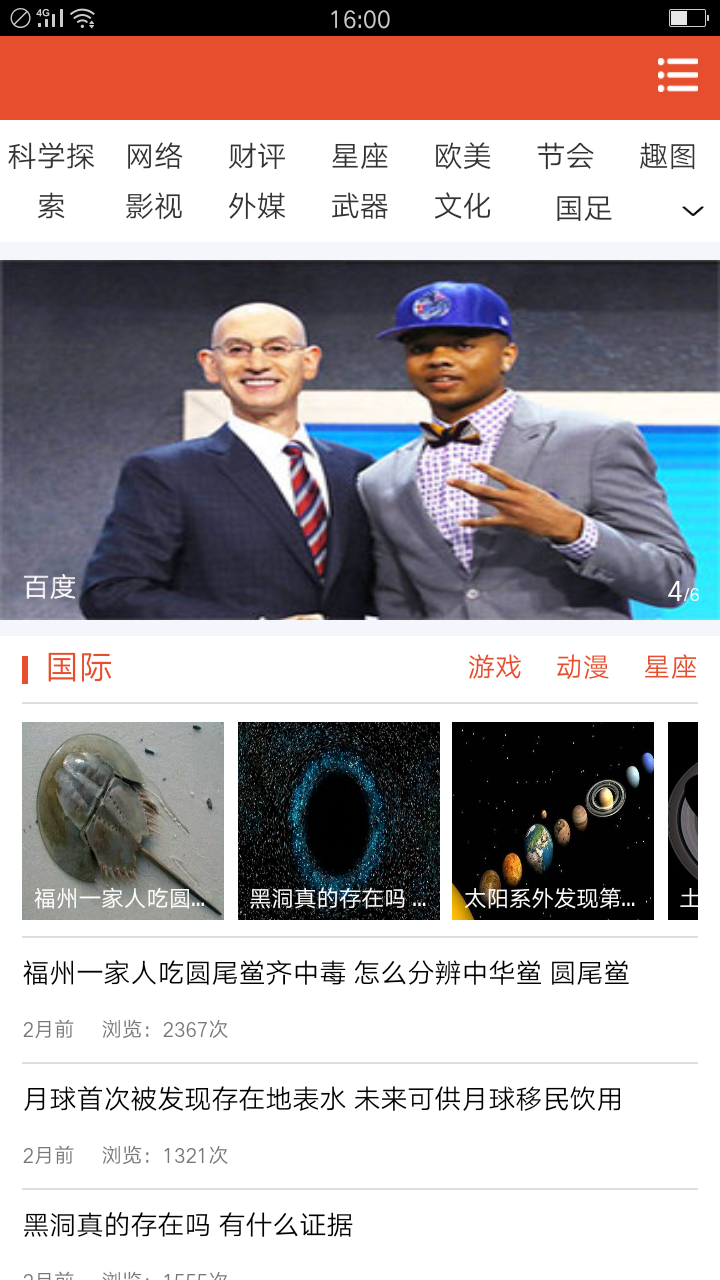The width and height of the screenshot is (720, 1280).
Task: Open the 动漫 section link
Action: pos(582,667)
